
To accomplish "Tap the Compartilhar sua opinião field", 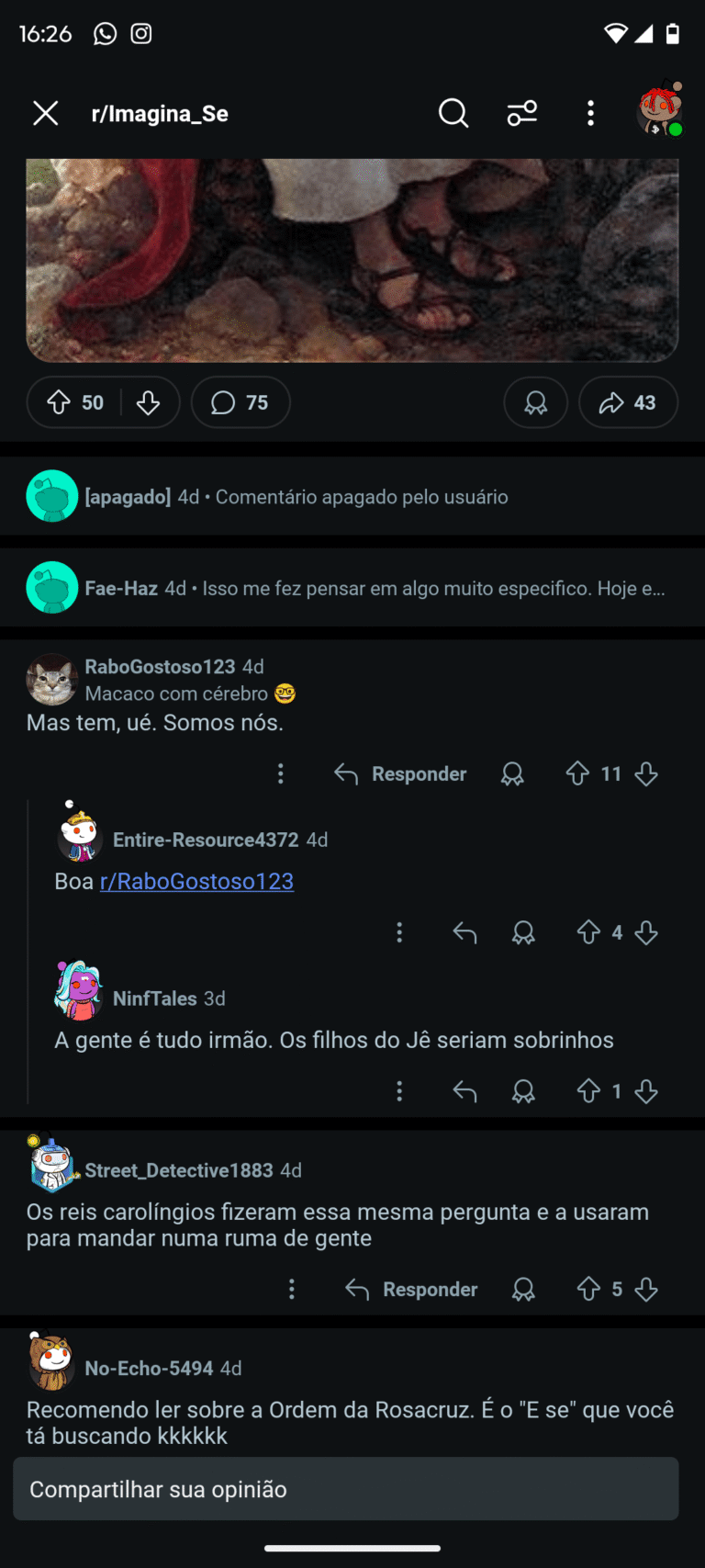I will point(345,1489).
